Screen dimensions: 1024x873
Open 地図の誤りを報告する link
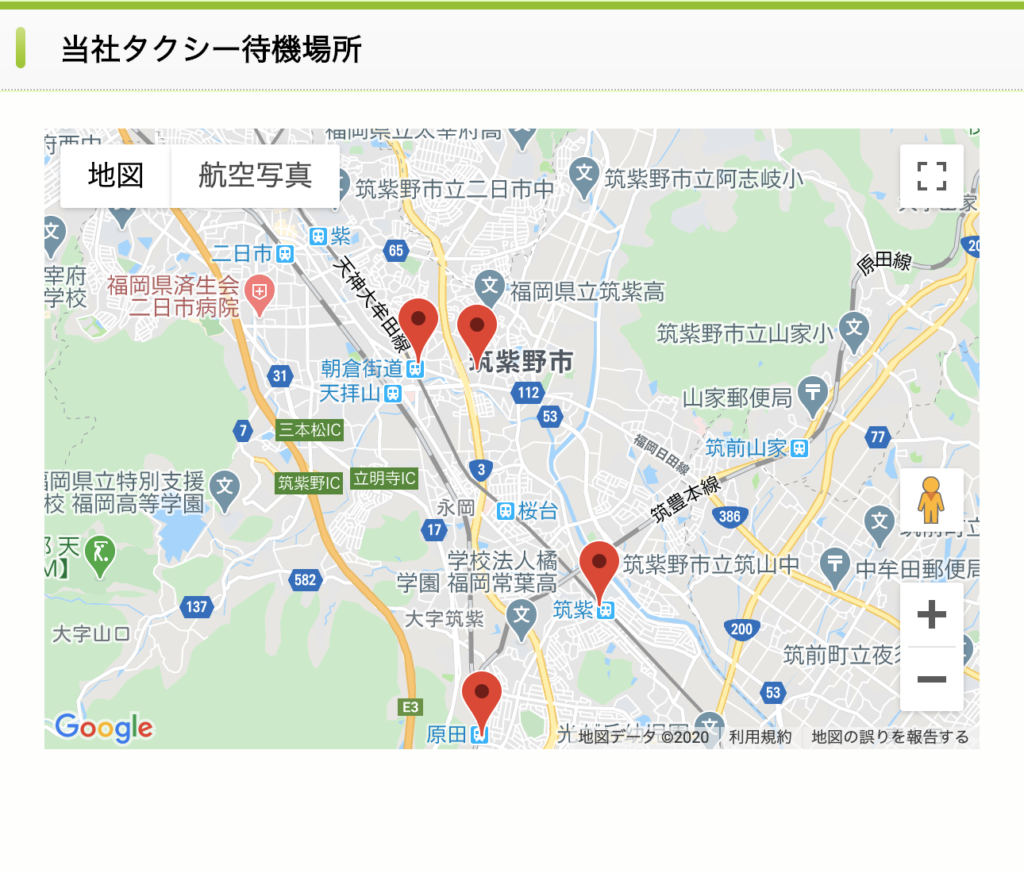coord(890,738)
